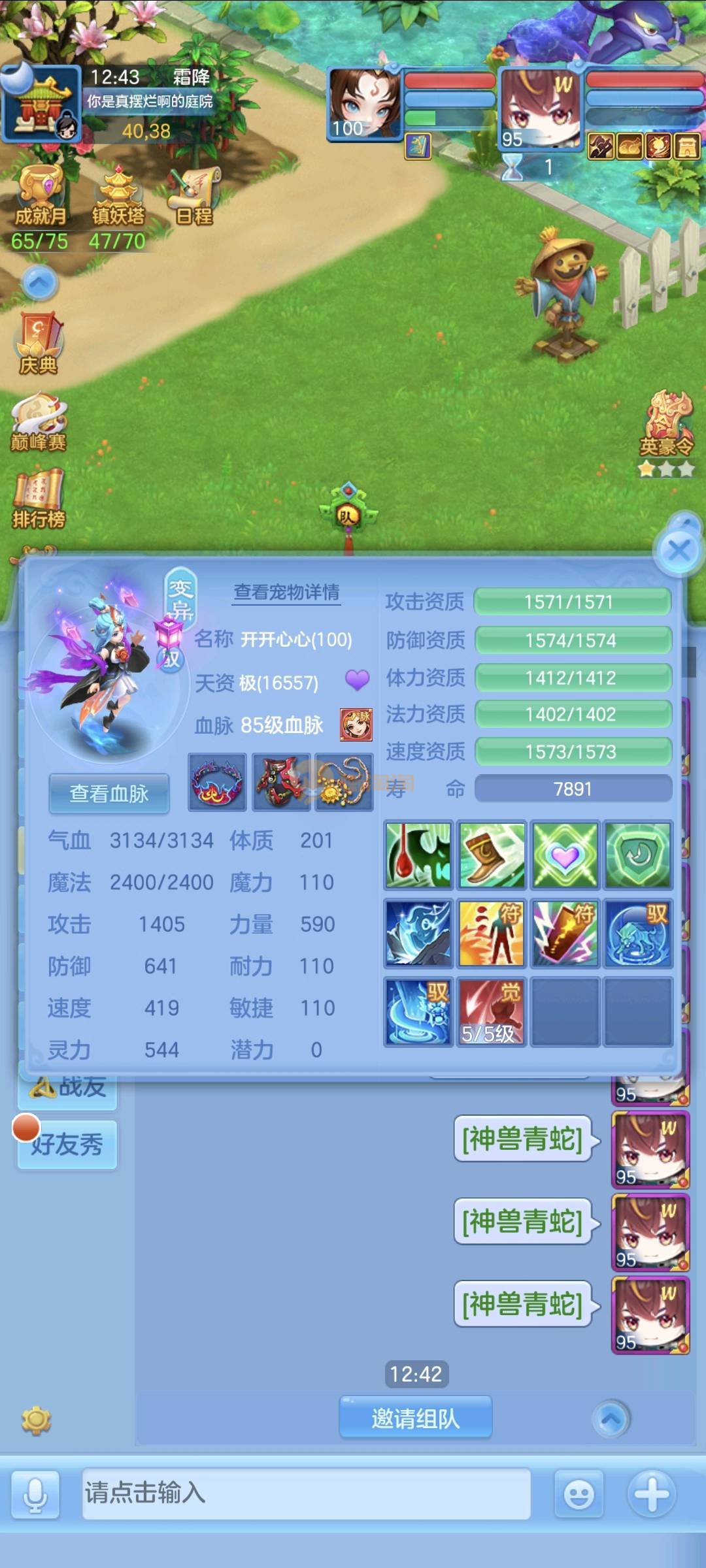The width and height of the screenshot is (706, 1568).
Task: Switch to the 好友秀 tab
Action: click(x=67, y=1145)
